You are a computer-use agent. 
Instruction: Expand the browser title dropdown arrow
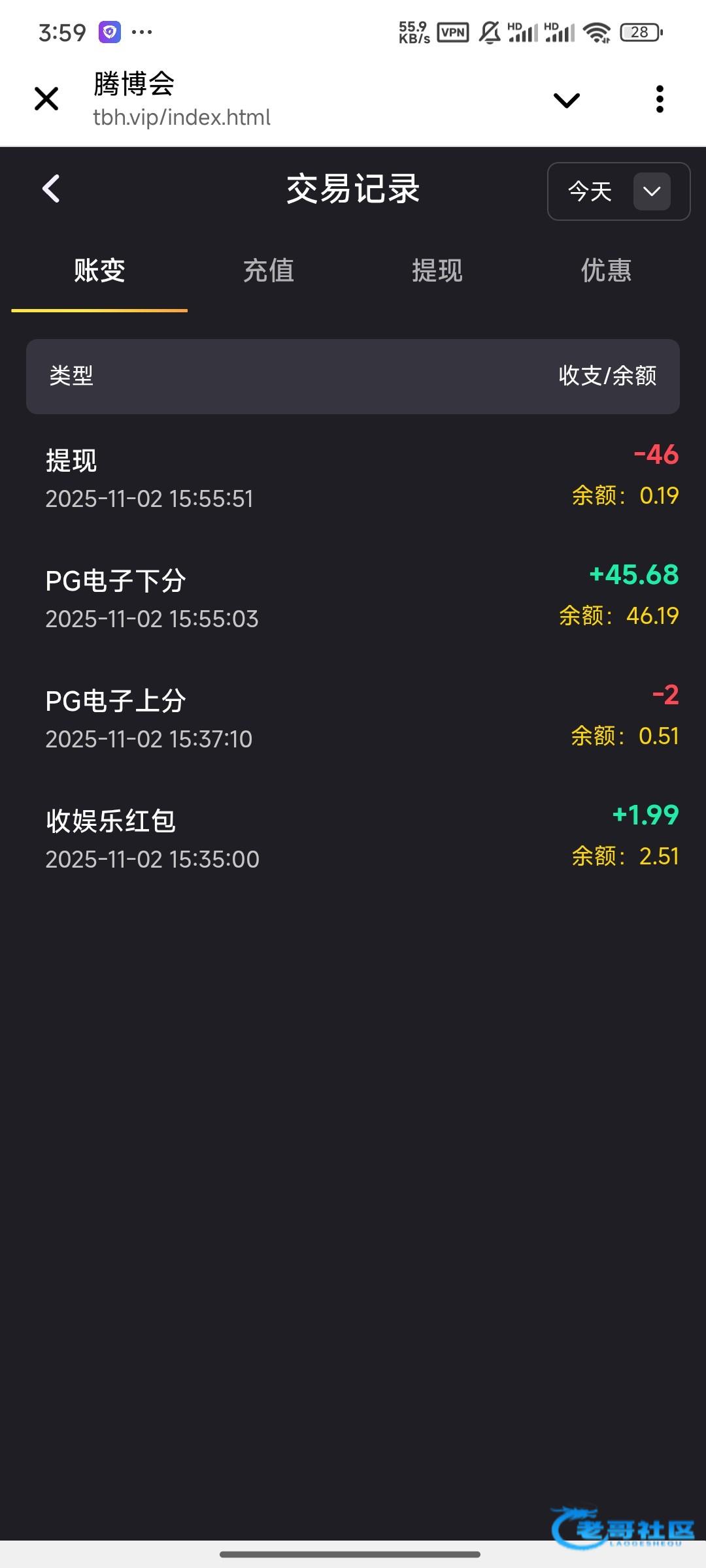tap(566, 100)
